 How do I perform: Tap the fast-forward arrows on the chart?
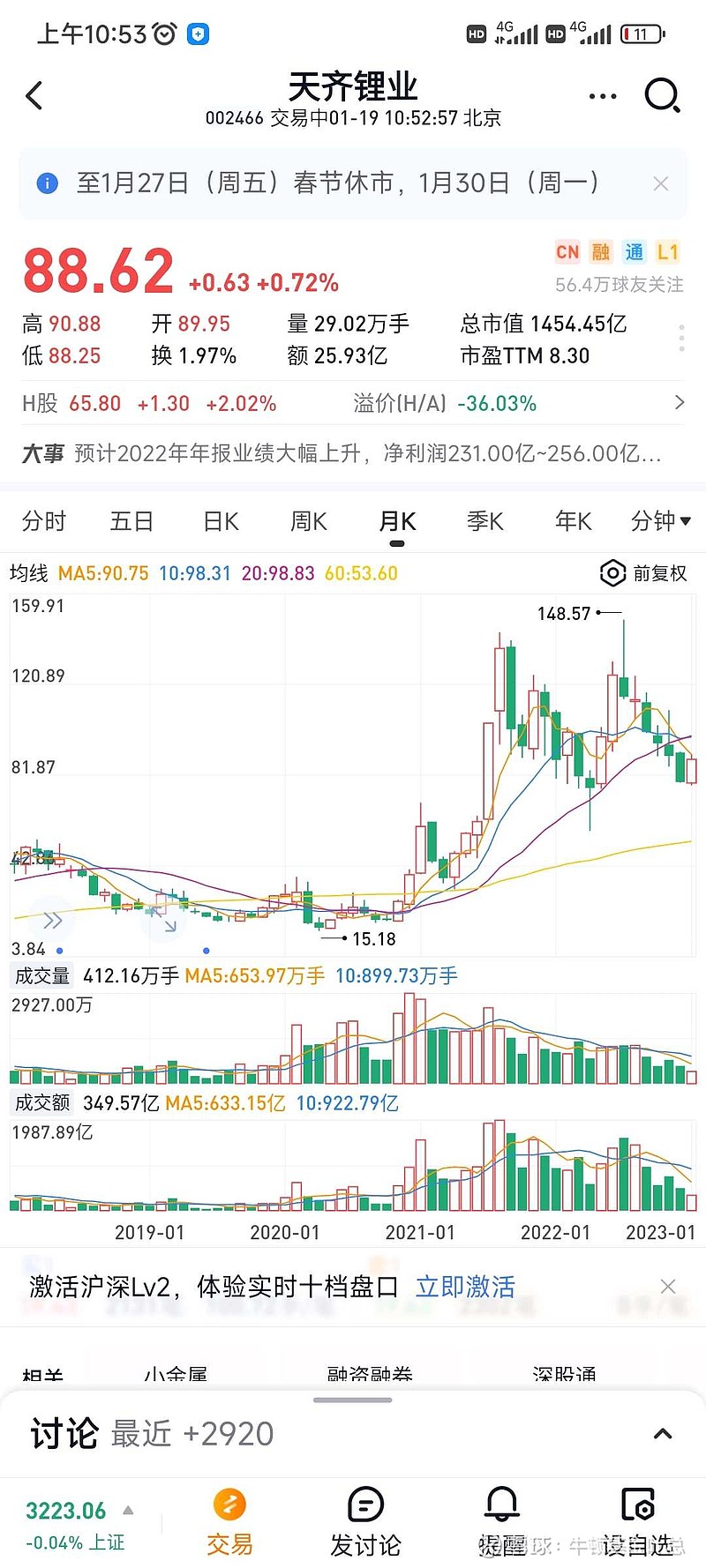53,920
